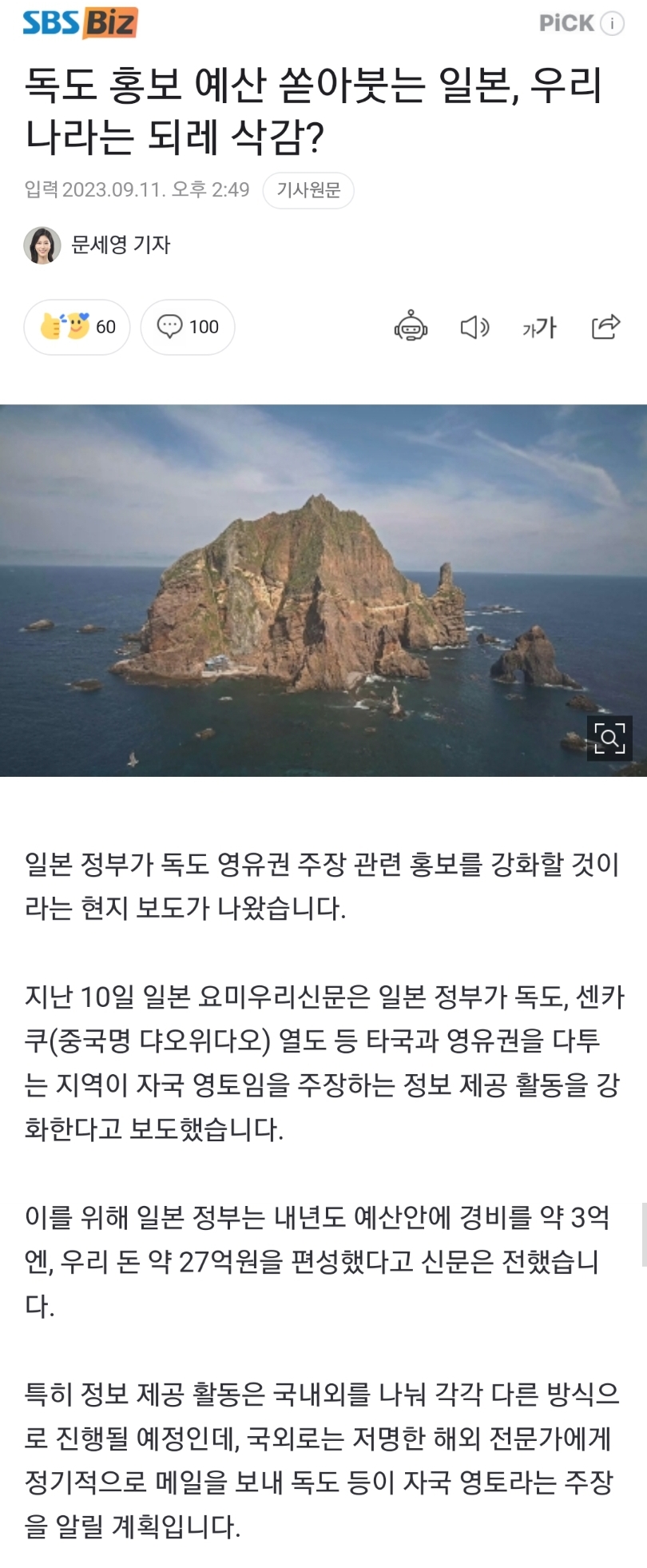Change the font size with 가가
The image size is (647, 1568).
[539, 326]
